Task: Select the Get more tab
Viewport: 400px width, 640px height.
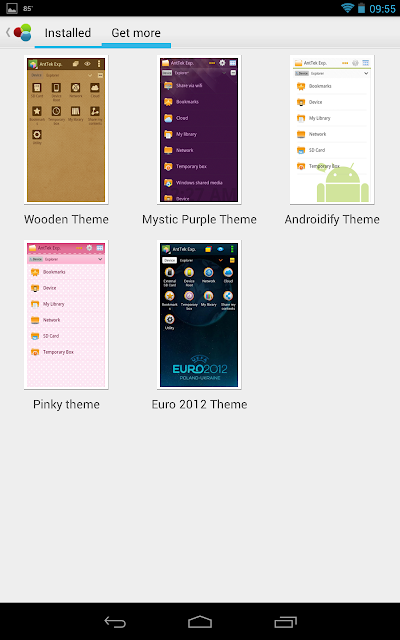Action: [136, 33]
